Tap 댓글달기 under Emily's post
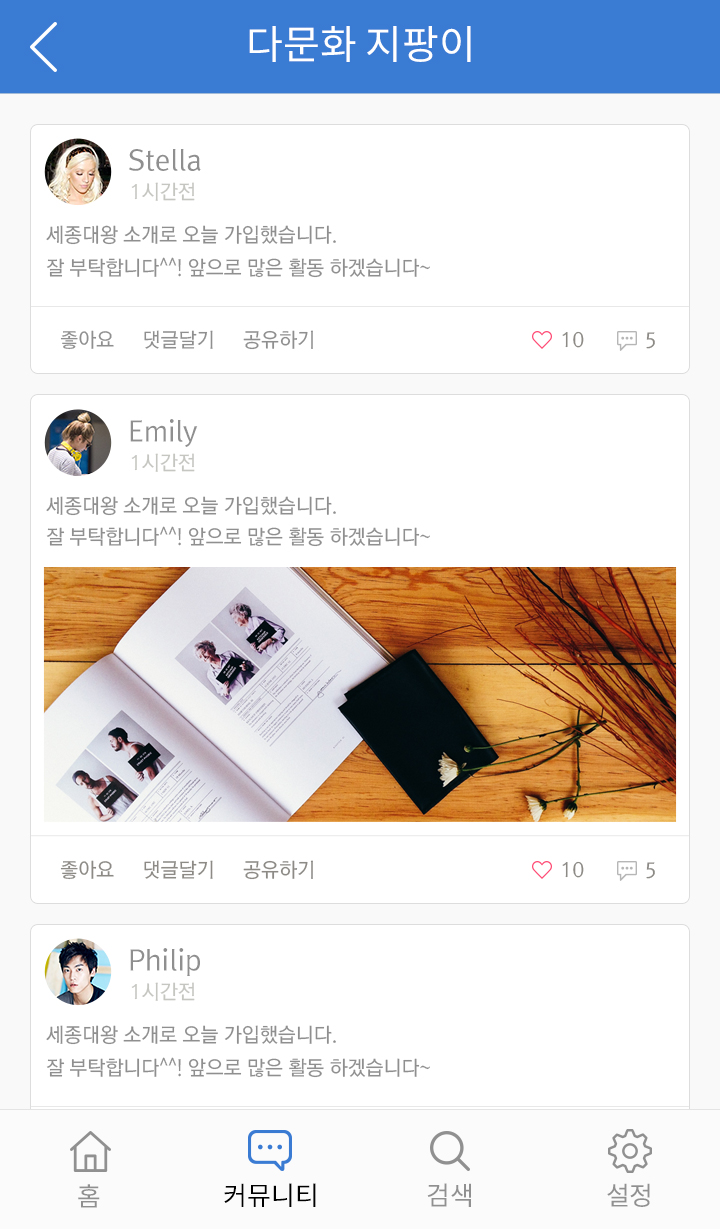 (179, 870)
